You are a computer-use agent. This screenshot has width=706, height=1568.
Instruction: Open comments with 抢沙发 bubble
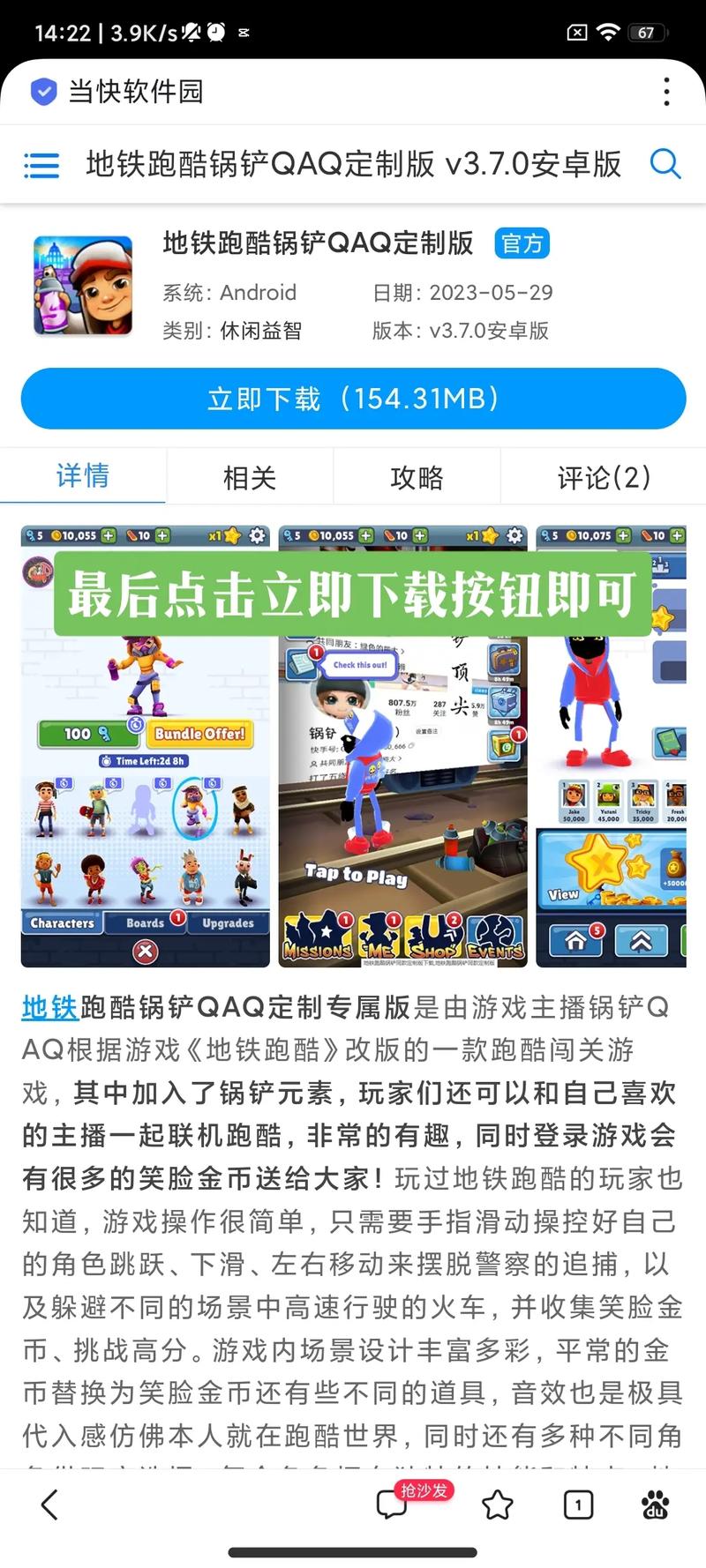[393, 1505]
